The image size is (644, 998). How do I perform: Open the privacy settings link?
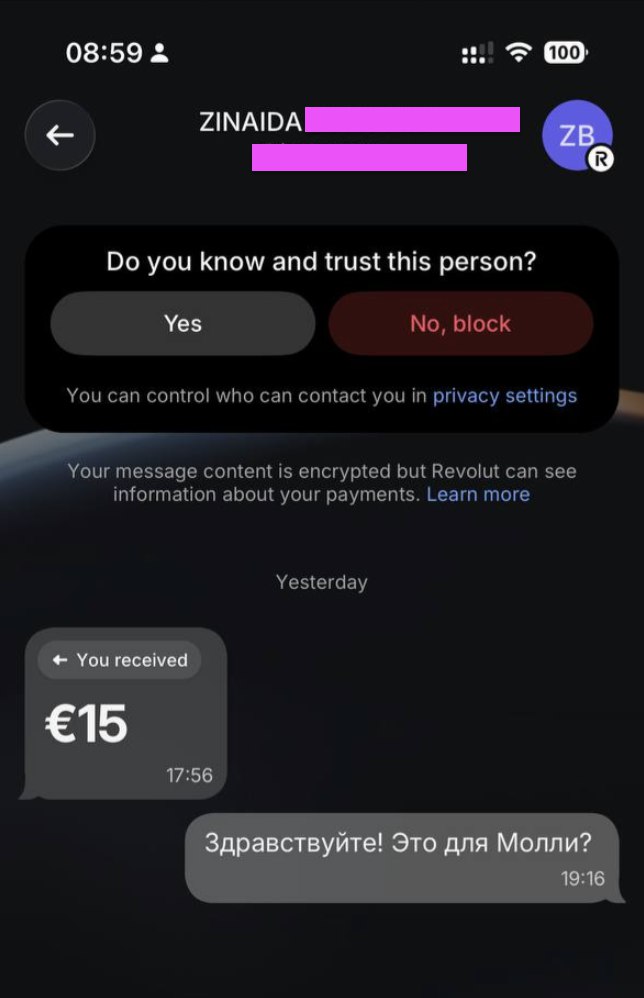(504, 395)
